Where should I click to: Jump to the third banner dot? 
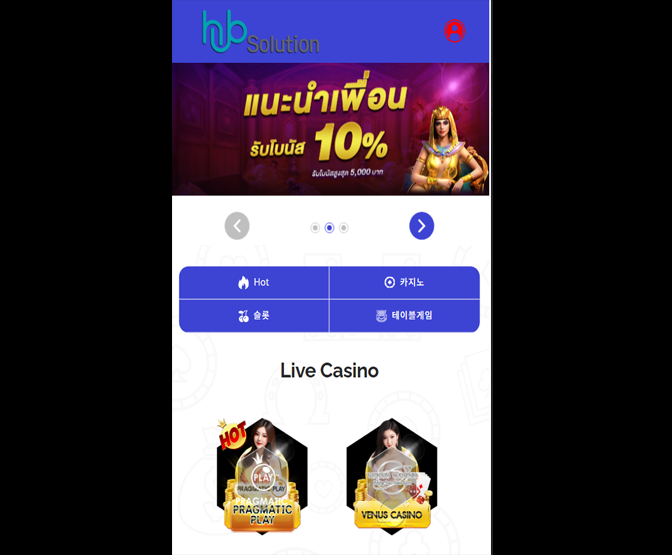[344, 228]
